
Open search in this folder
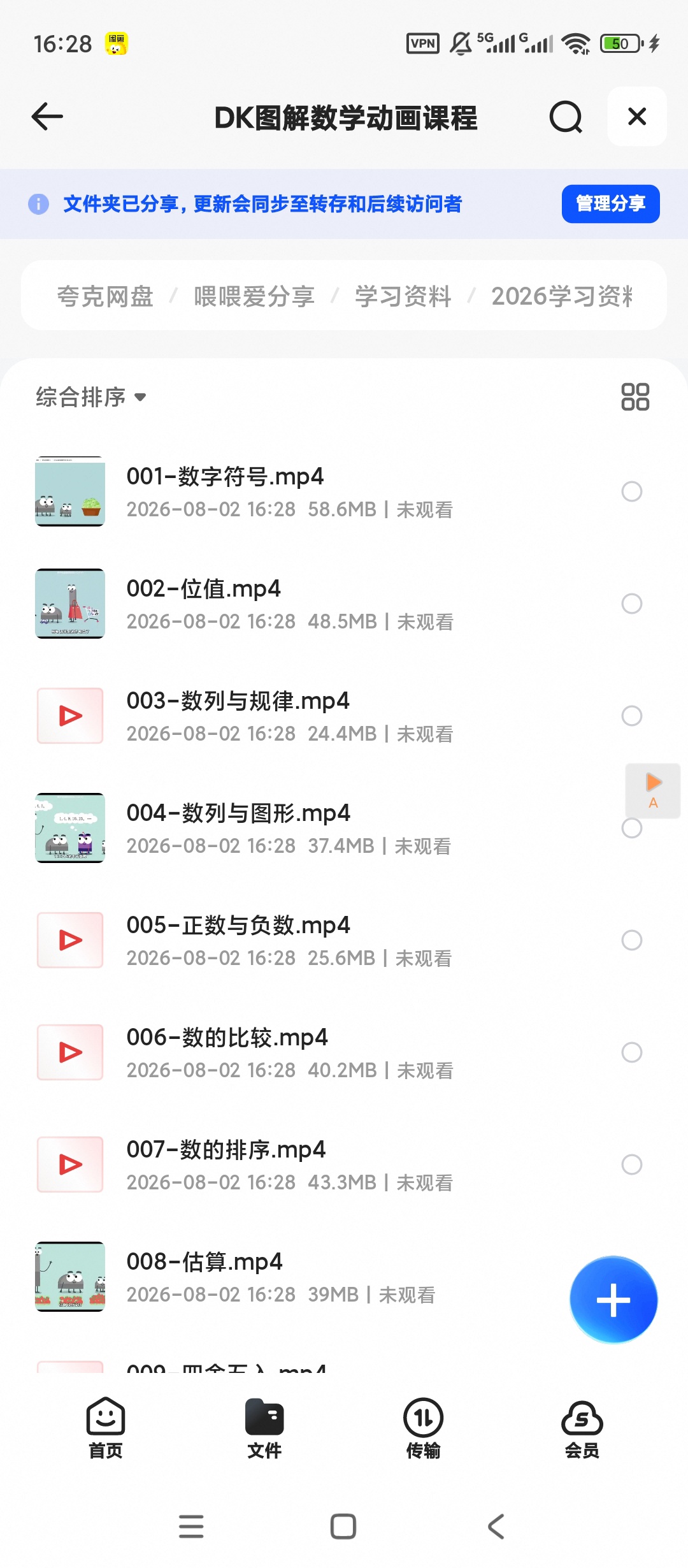(566, 117)
